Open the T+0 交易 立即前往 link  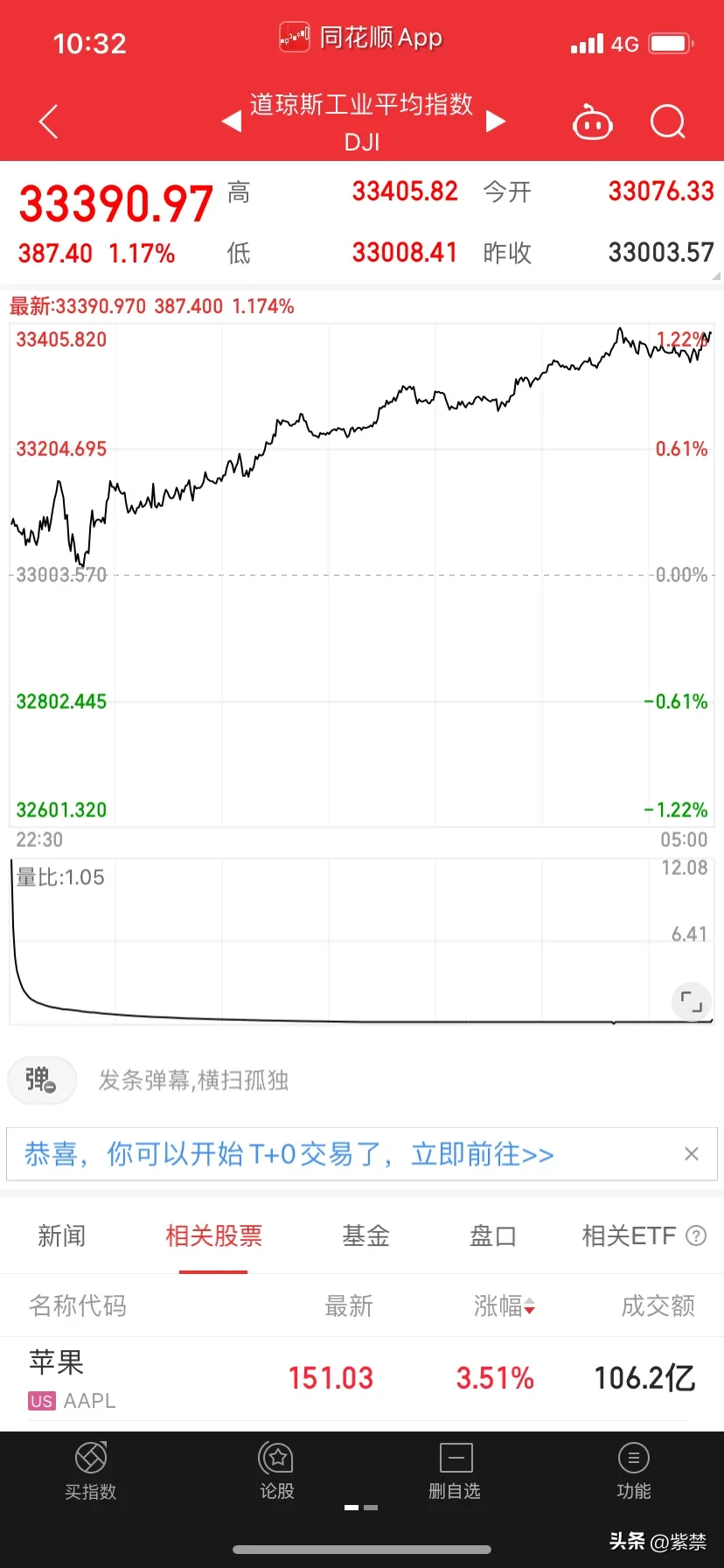[289, 1154]
